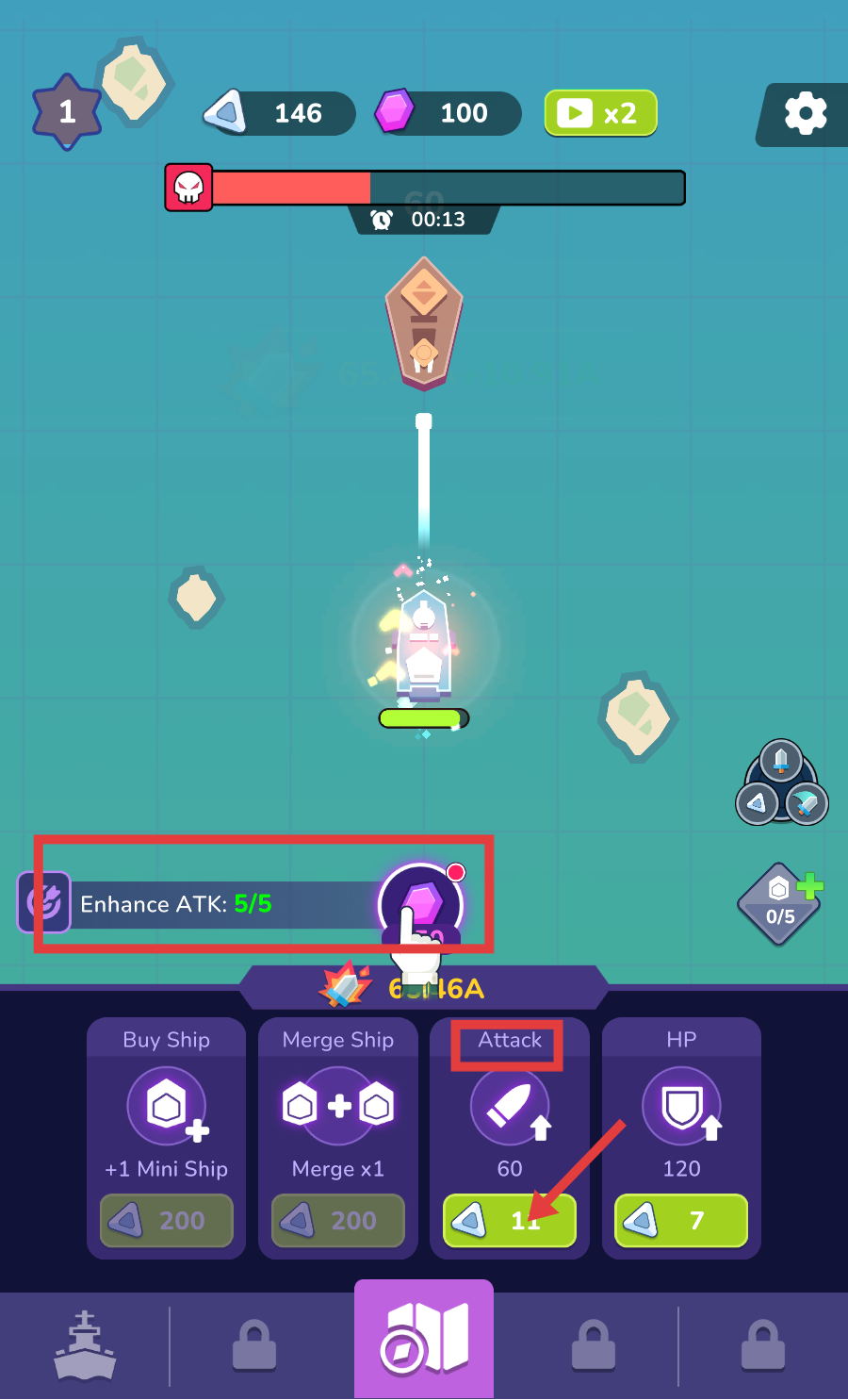Tap the locked tab next to battleship

click(254, 1345)
